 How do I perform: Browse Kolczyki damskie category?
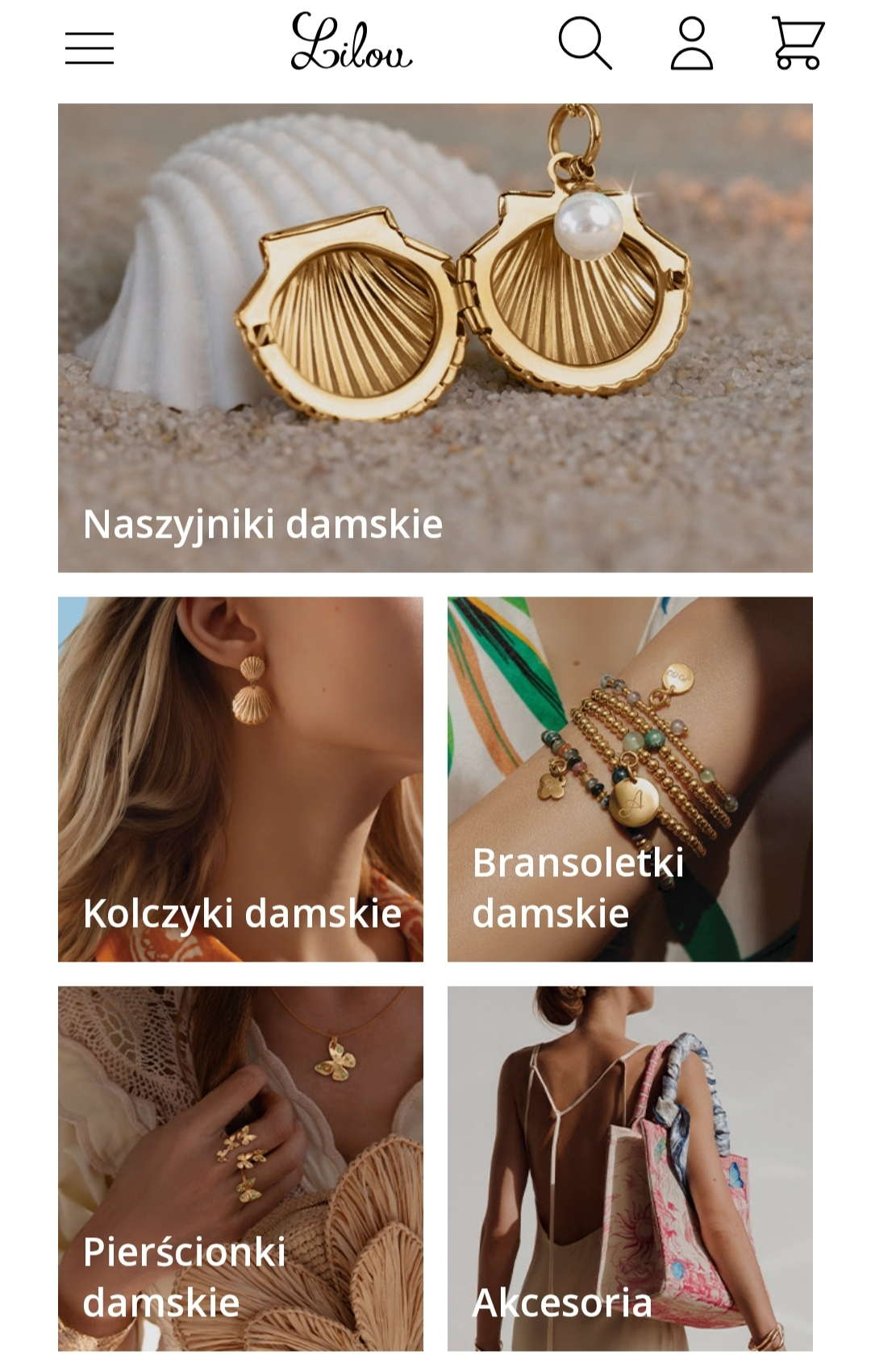click(240, 779)
